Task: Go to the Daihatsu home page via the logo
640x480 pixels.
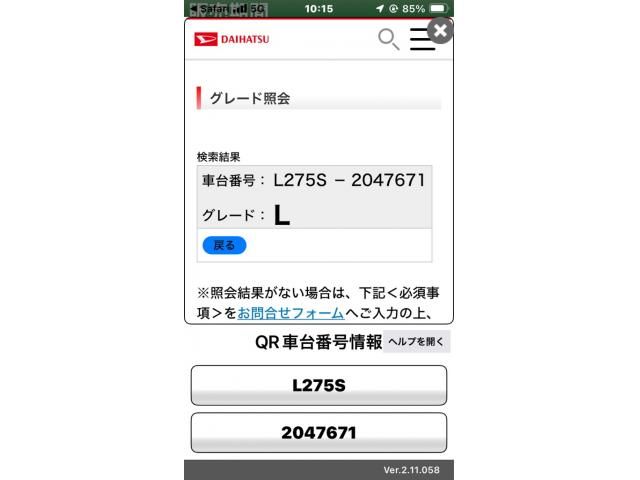Action: click(x=231, y=40)
